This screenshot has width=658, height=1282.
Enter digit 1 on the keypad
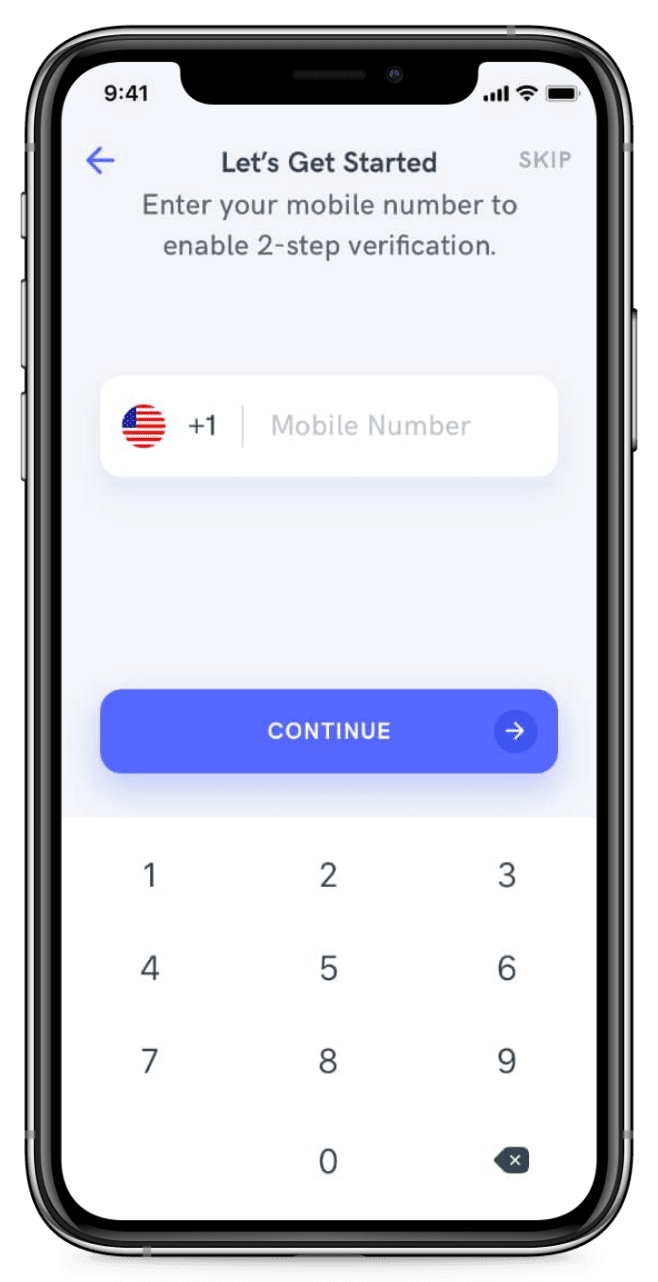coord(150,876)
